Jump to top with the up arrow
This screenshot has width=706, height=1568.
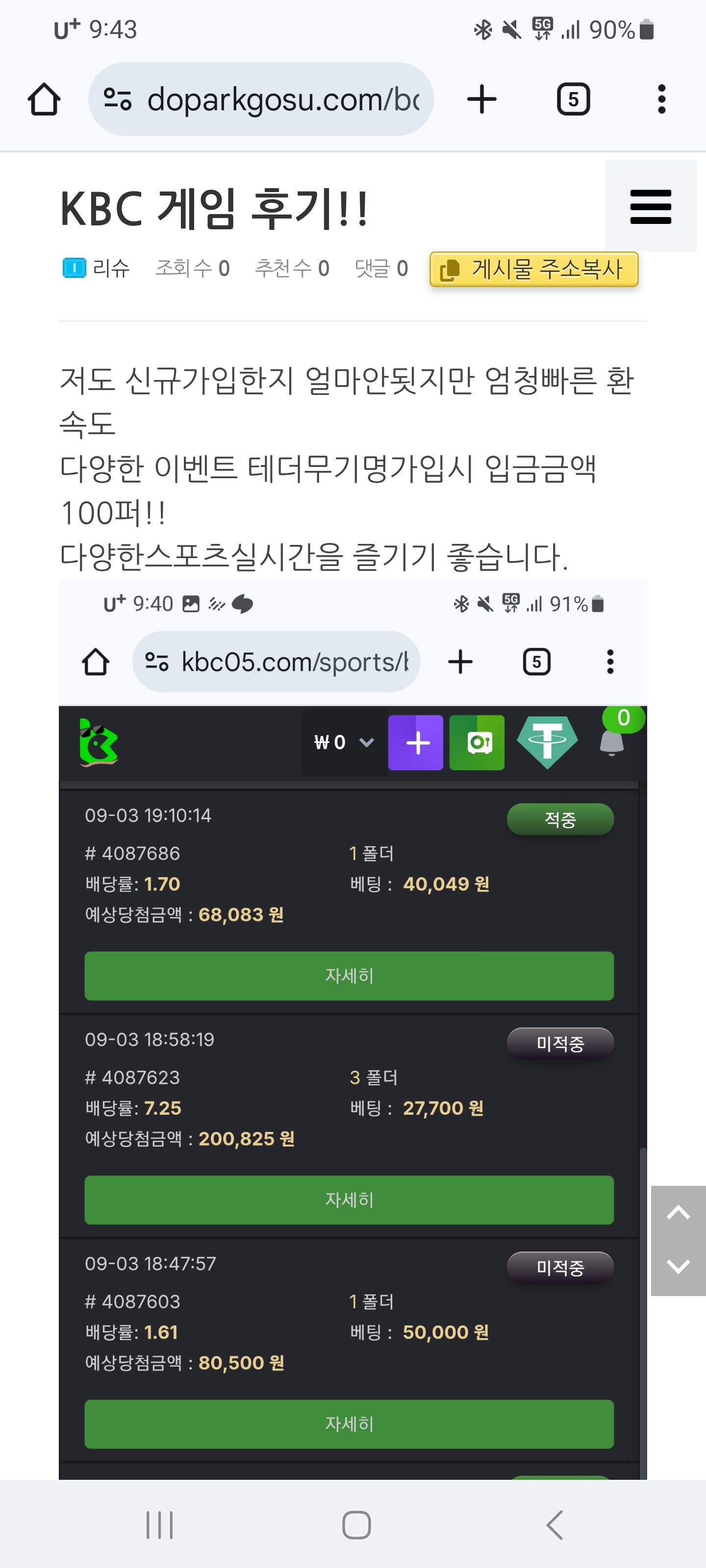tap(678, 1213)
